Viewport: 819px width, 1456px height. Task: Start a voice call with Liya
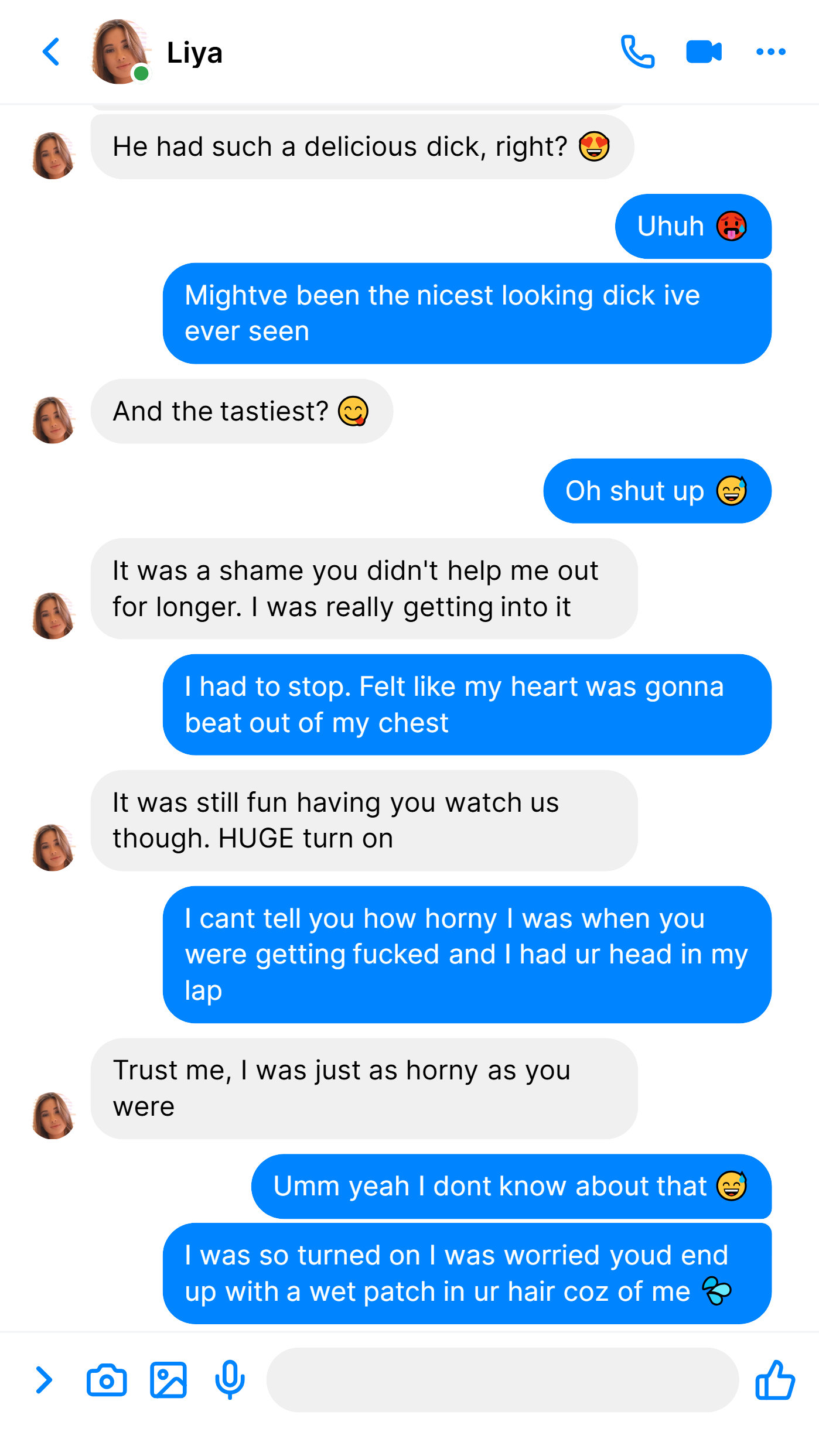pyautogui.click(x=637, y=52)
